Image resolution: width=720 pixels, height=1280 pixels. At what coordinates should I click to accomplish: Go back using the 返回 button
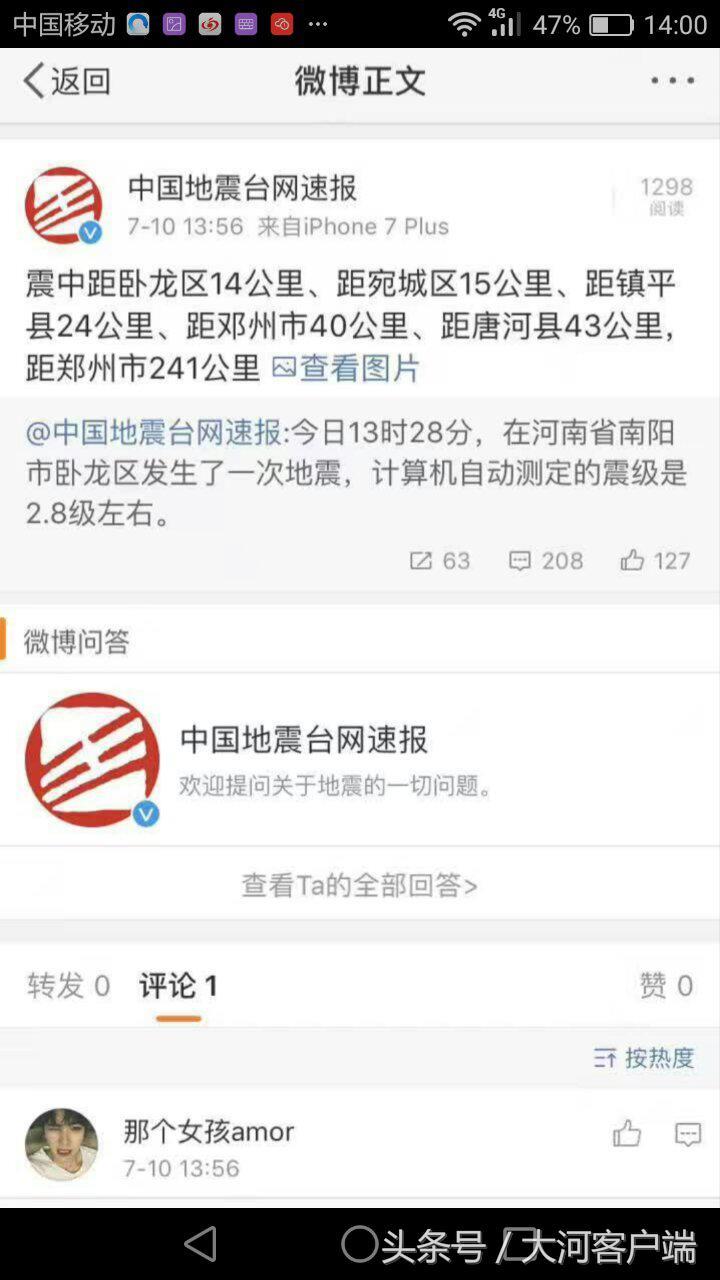click(x=66, y=81)
